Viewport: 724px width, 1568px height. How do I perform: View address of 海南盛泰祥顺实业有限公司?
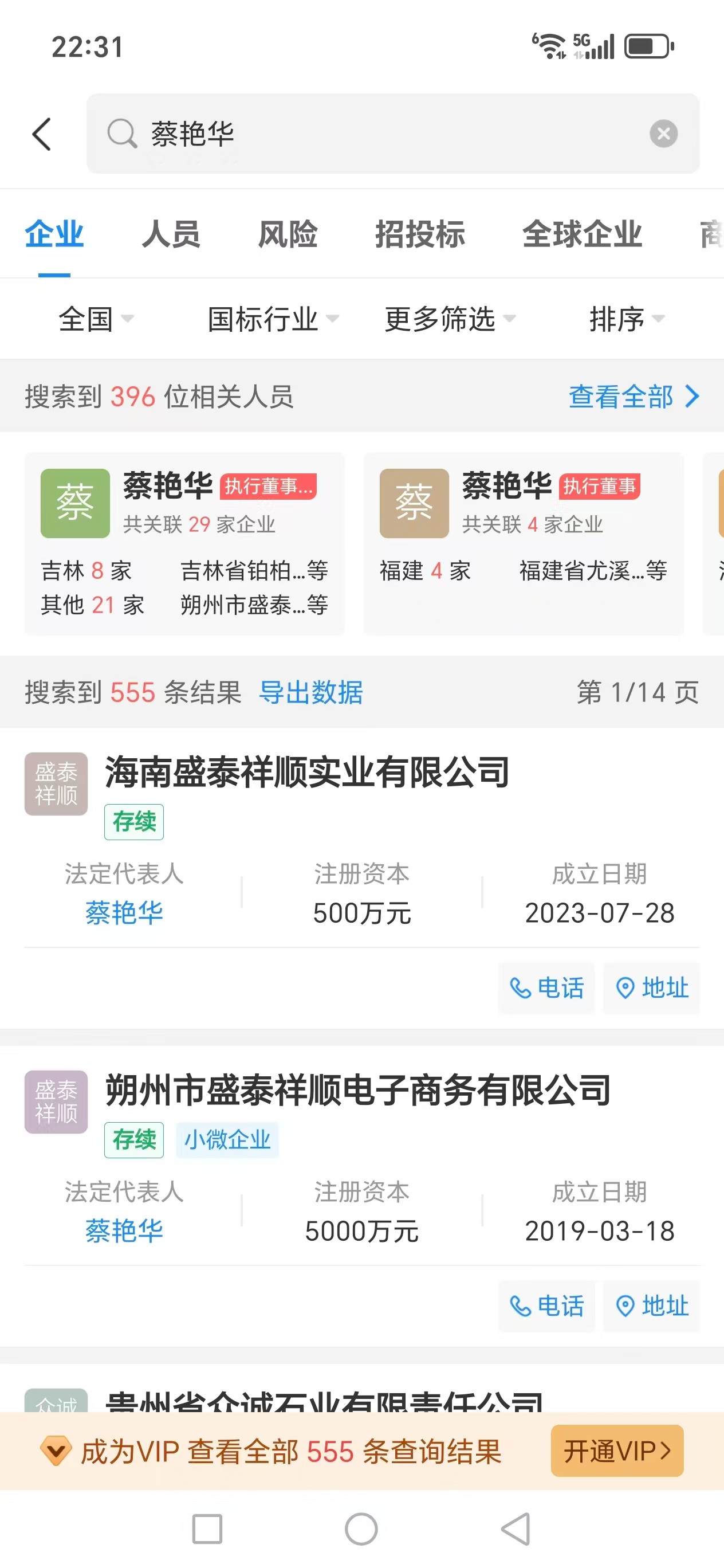(x=652, y=987)
